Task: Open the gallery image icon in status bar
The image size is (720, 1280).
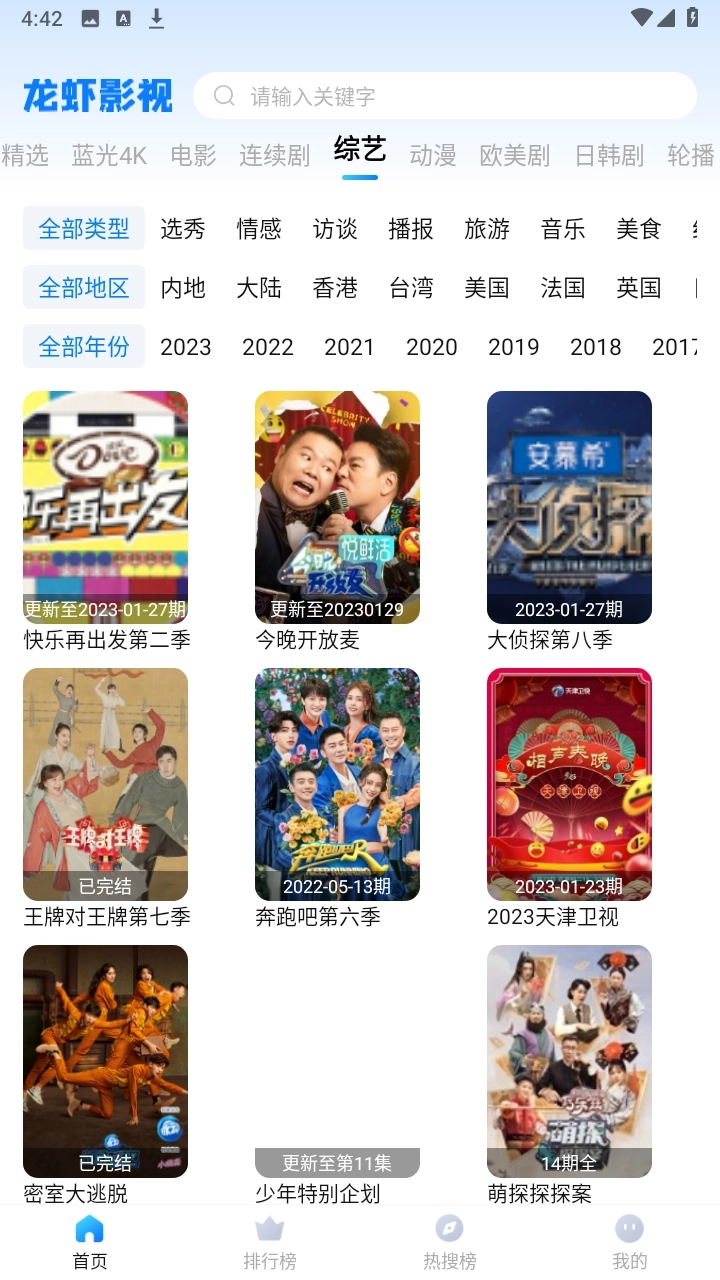Action: tap(91, 17)
